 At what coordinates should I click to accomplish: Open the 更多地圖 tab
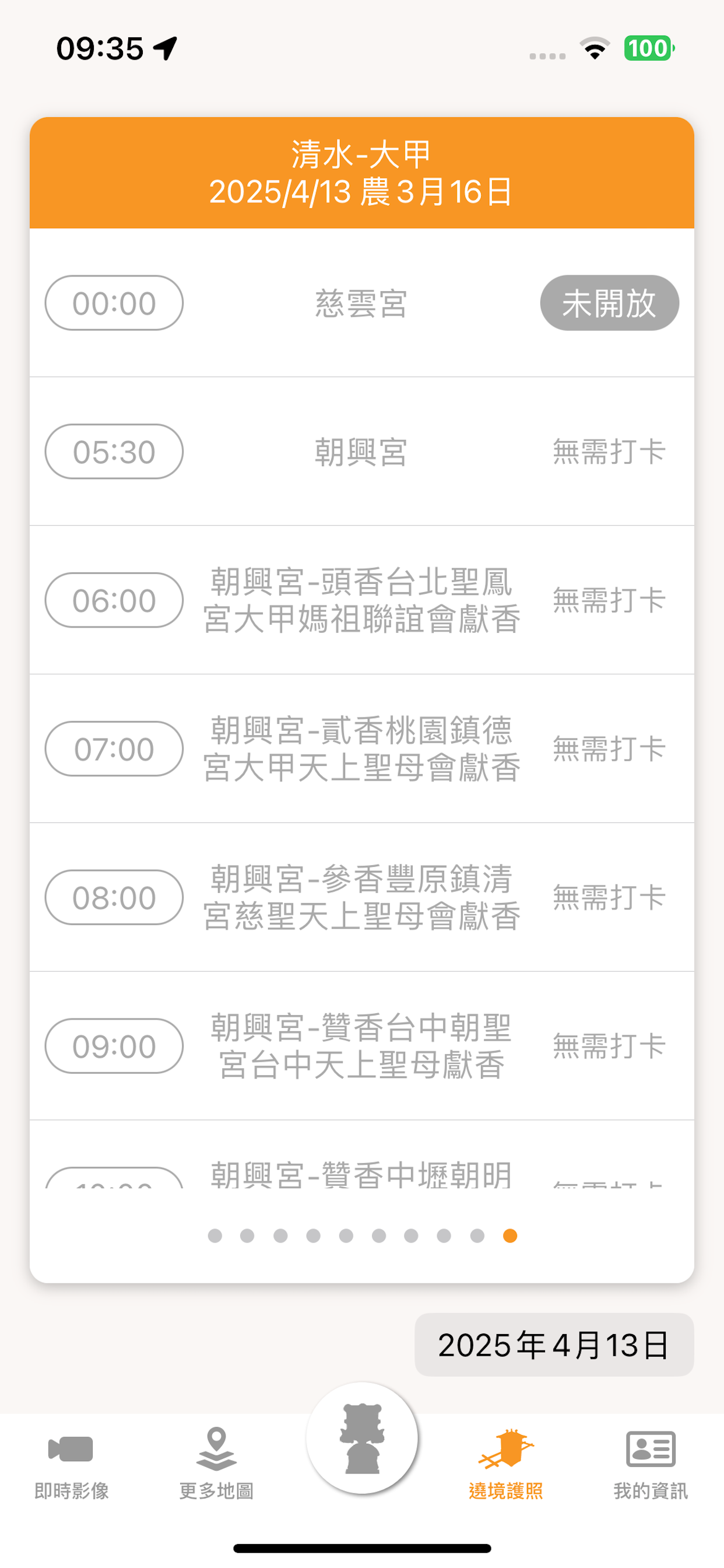[x=216, y=1464]
